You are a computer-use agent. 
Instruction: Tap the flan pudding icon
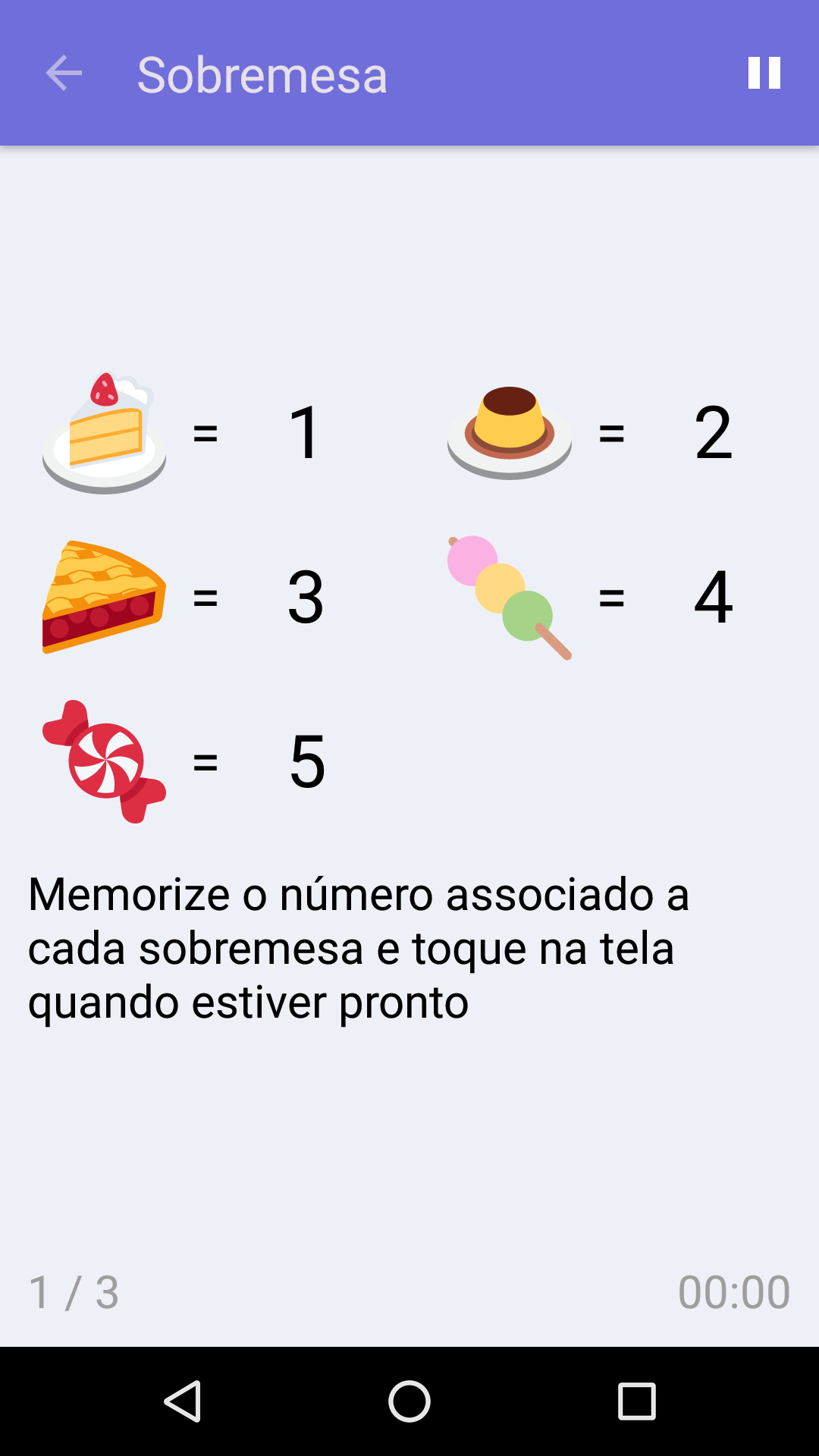510,432
